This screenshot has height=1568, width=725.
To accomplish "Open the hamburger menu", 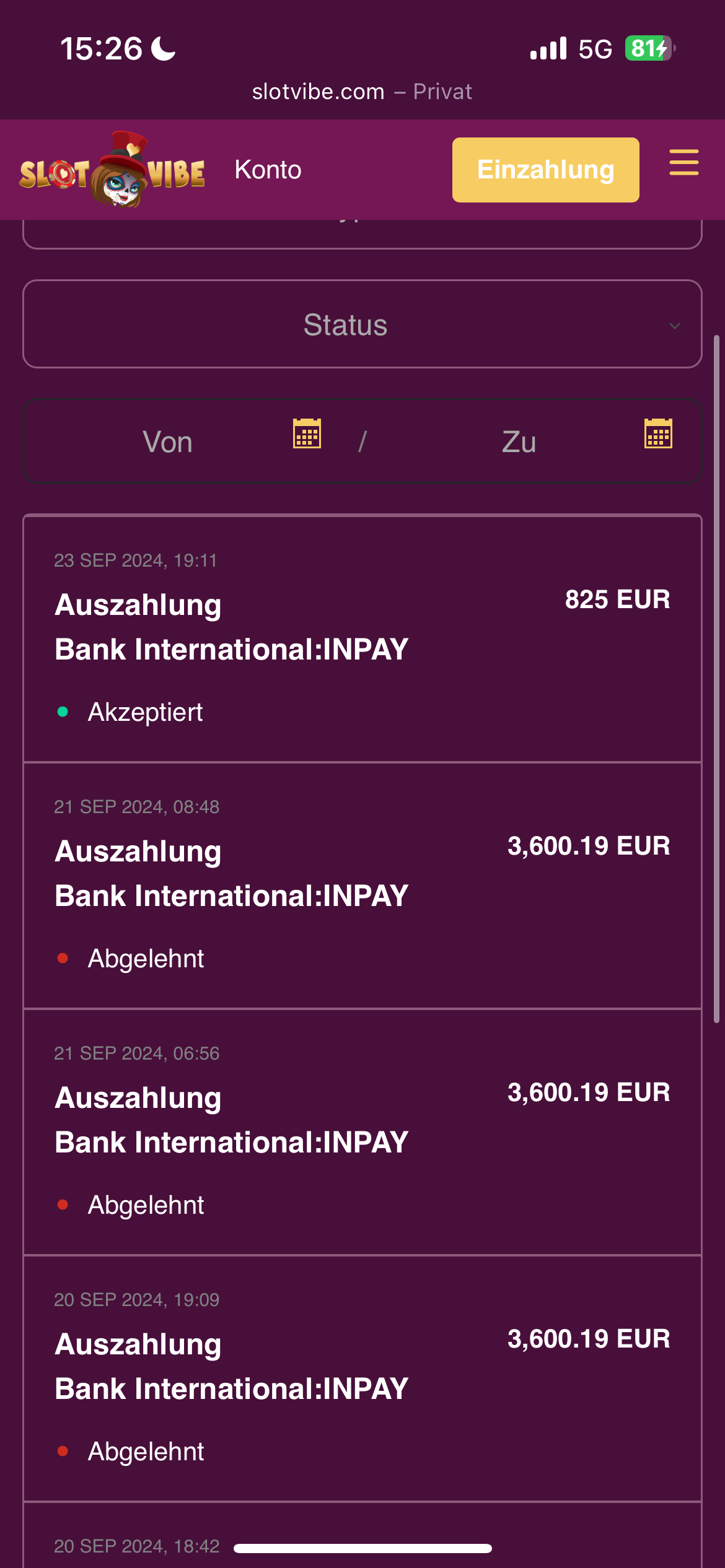I will point(683,163).
